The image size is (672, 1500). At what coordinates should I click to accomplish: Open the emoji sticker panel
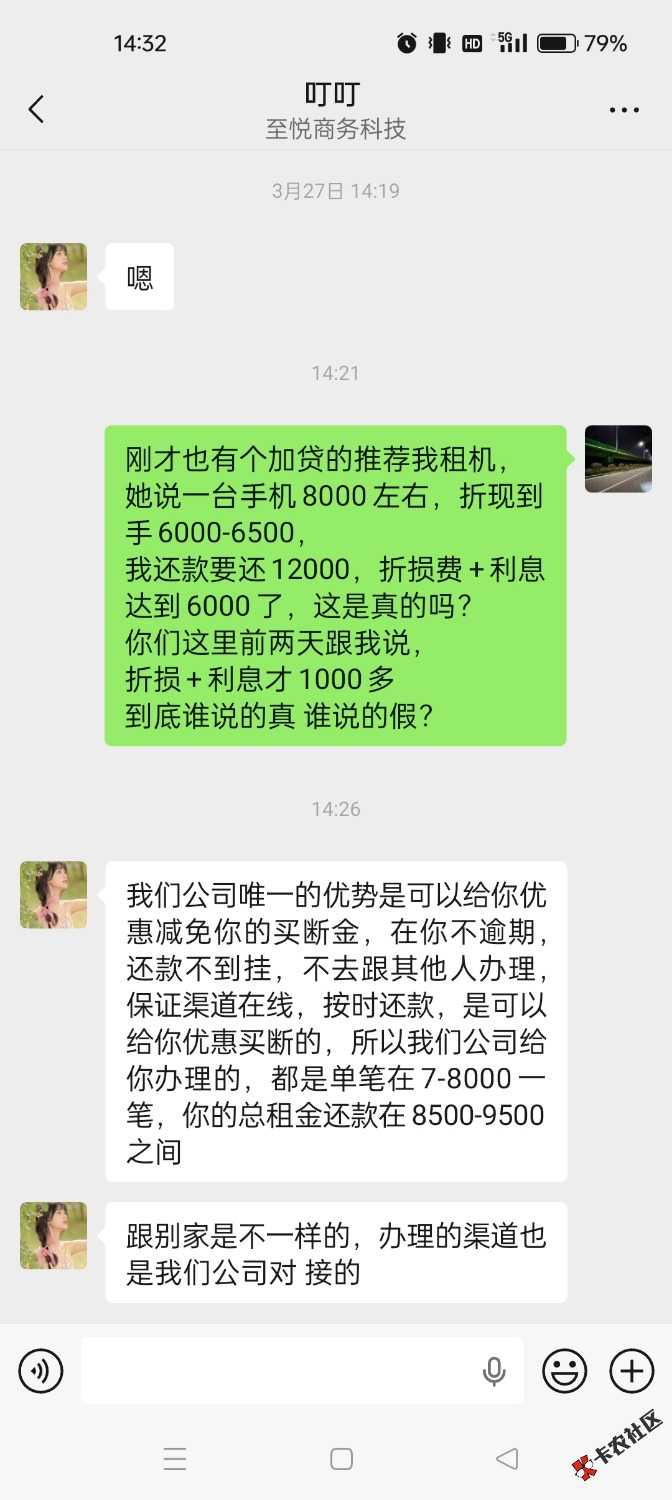point(565,1371)
